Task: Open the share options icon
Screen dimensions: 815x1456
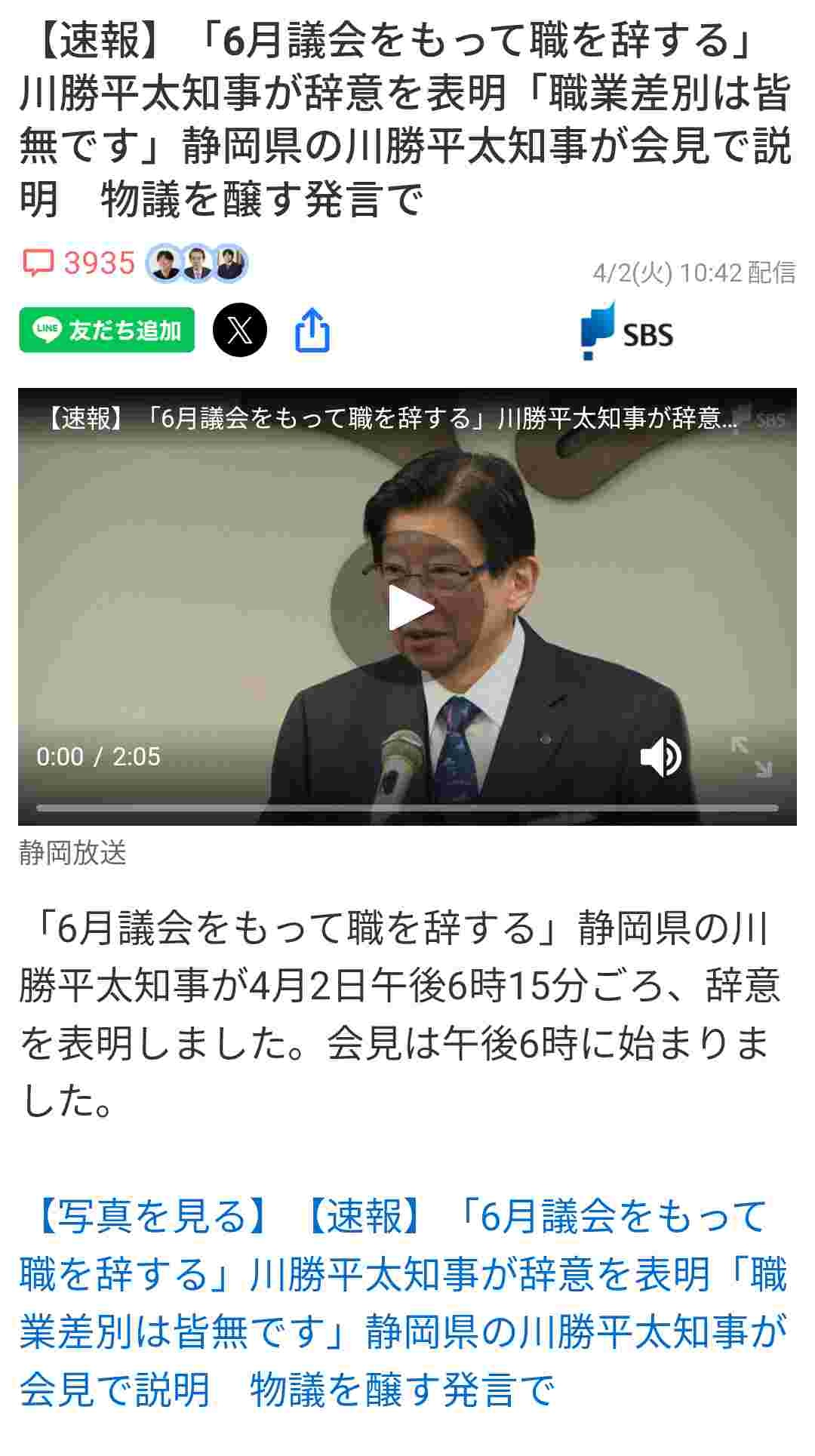Action: 312,330
